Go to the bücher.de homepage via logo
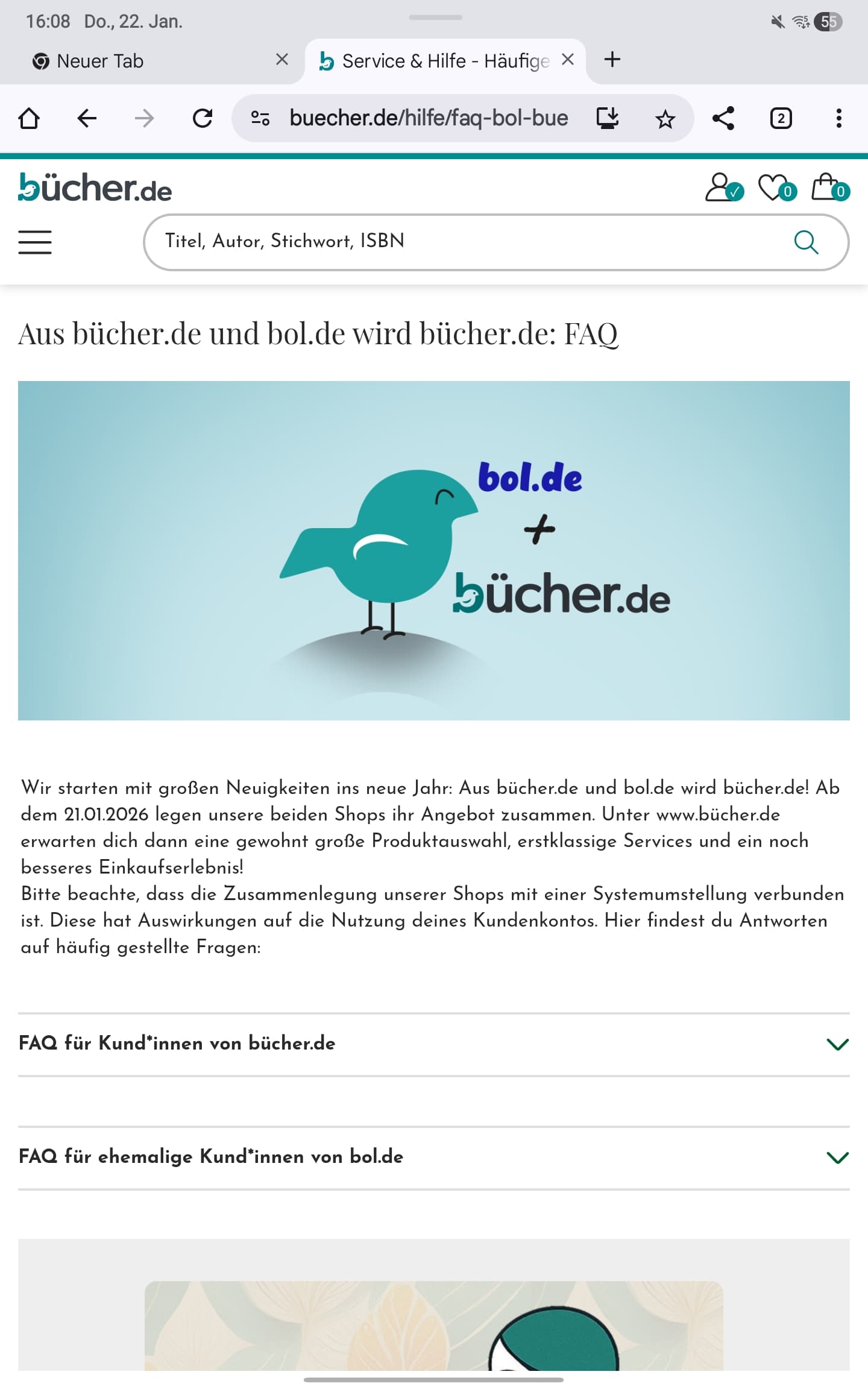 95,187
